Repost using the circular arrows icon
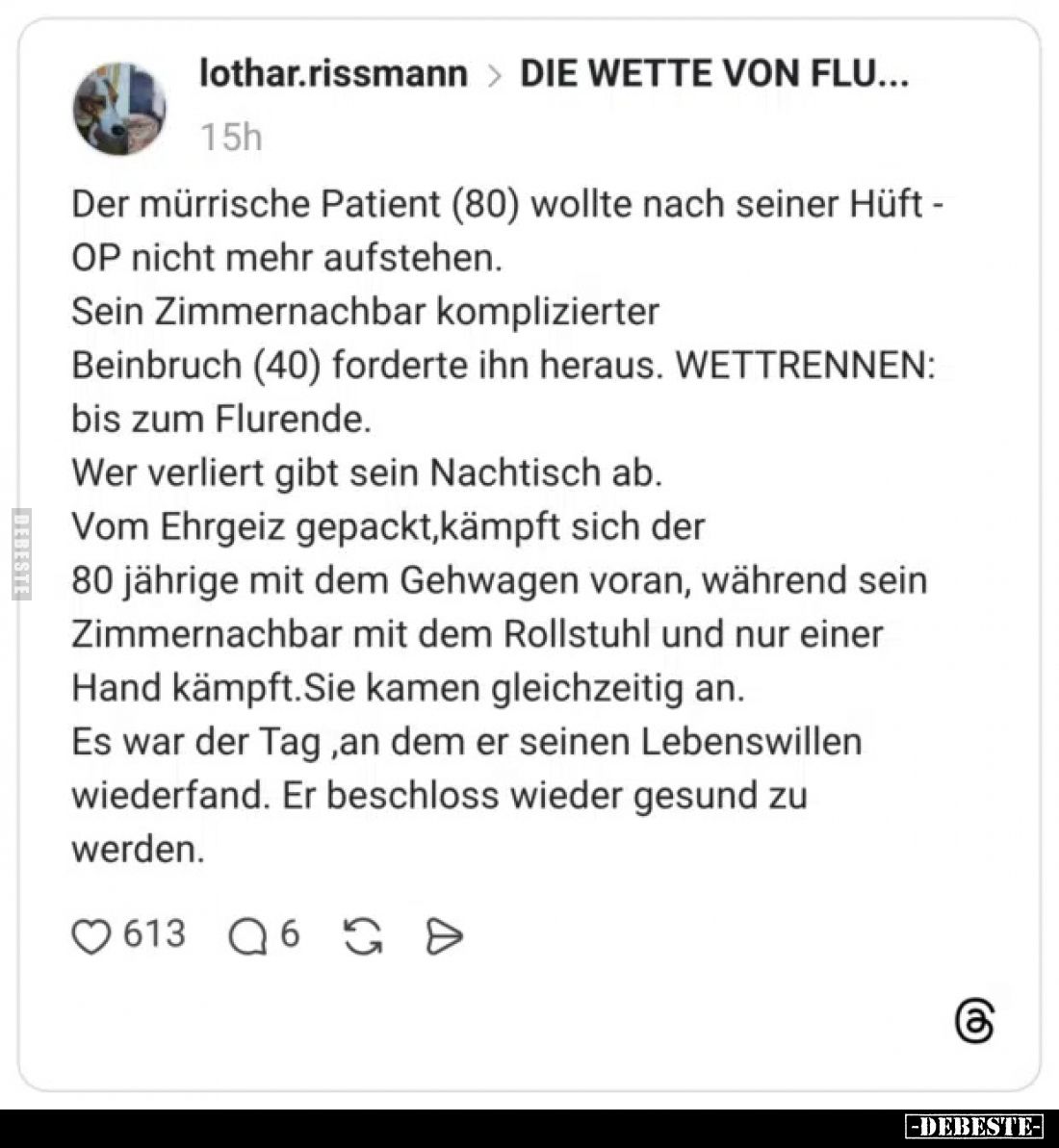The width and height of the screenshot is (1059, 1148). (361, 933)
